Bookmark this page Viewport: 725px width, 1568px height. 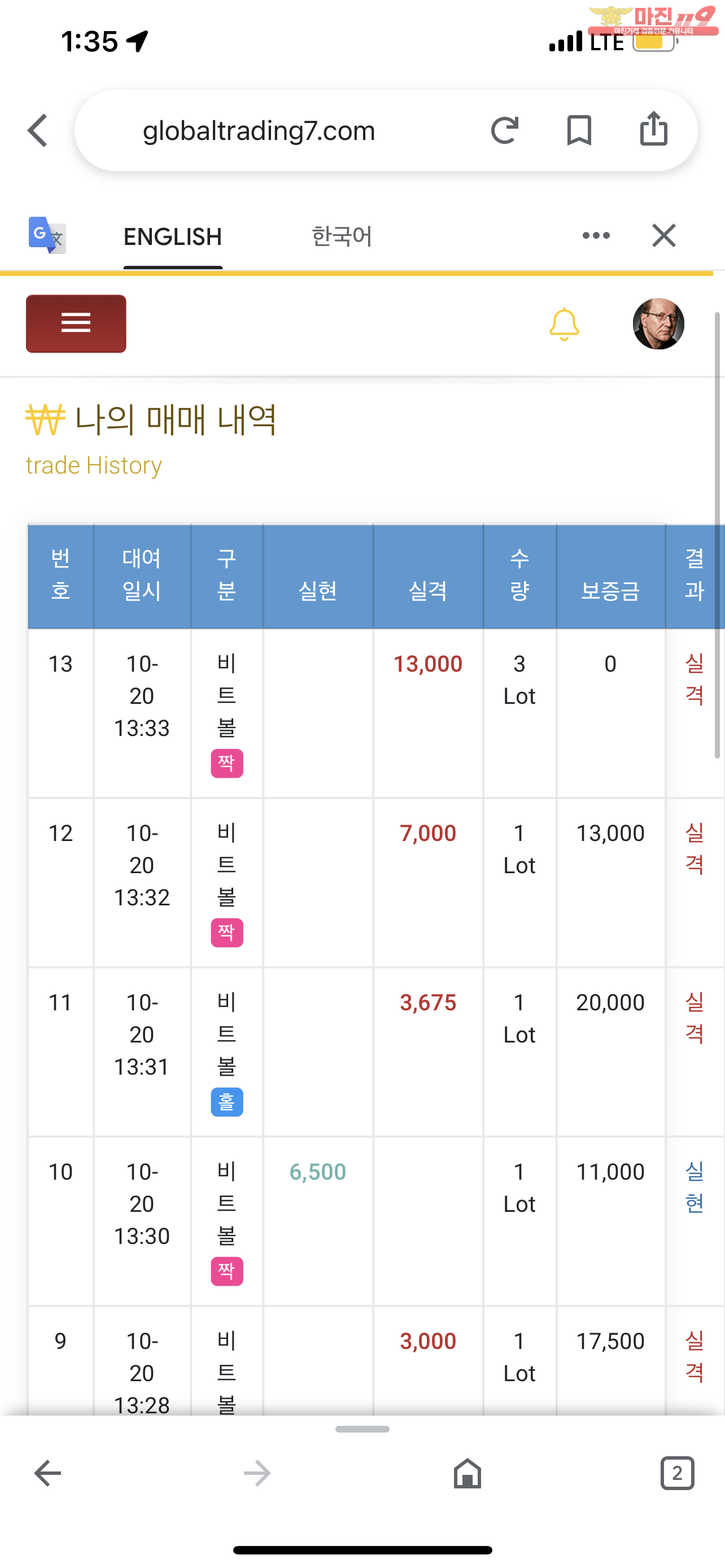579,130
